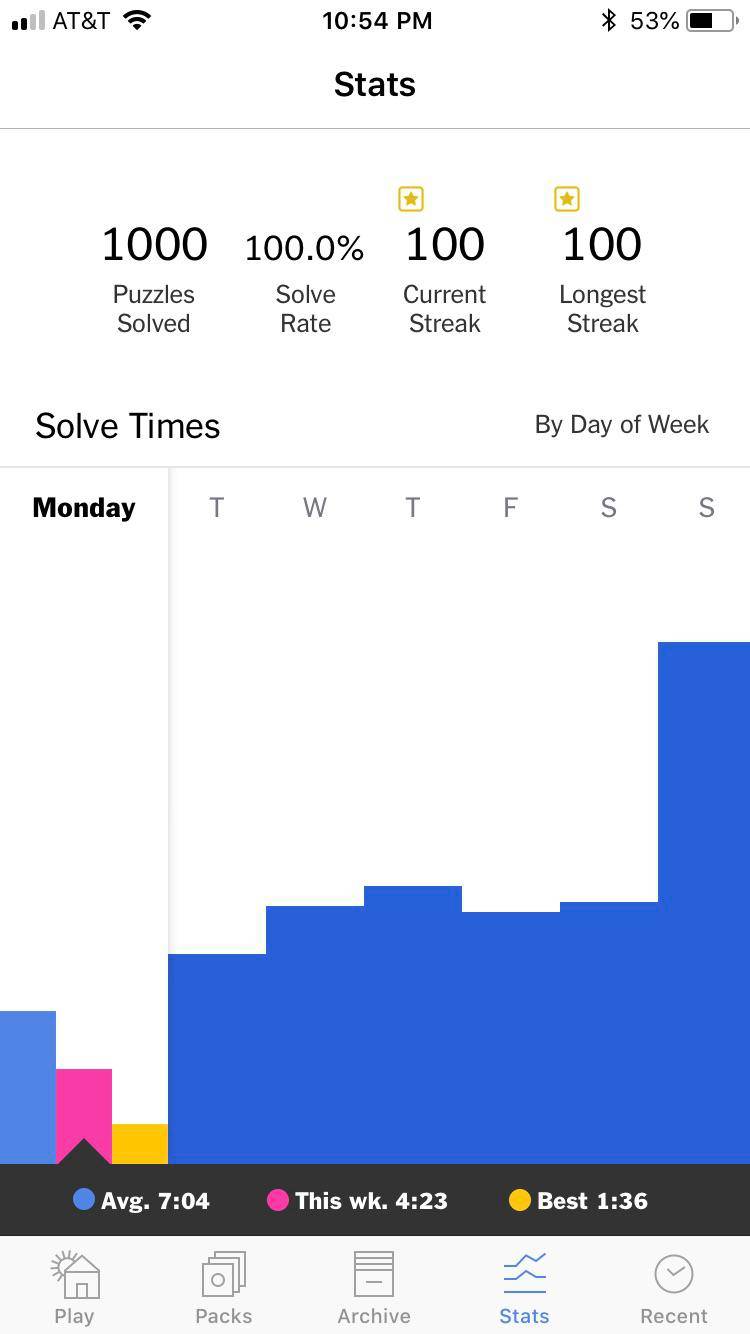Screen dimensions: 750x1334
Task: Click the star badge above Longest Streak
Action: click(567, 198)
